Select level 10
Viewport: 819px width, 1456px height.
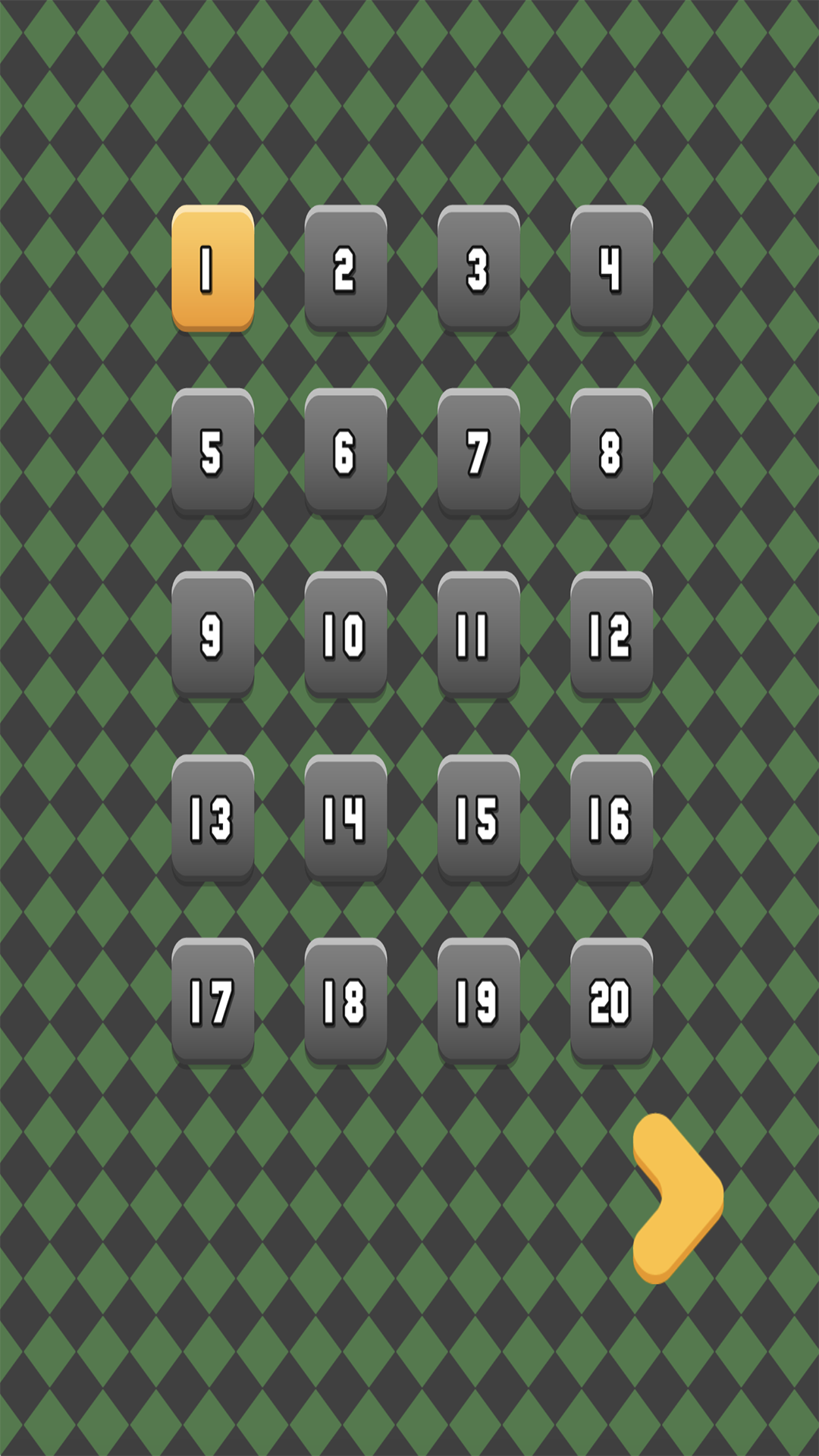point(346,634)
